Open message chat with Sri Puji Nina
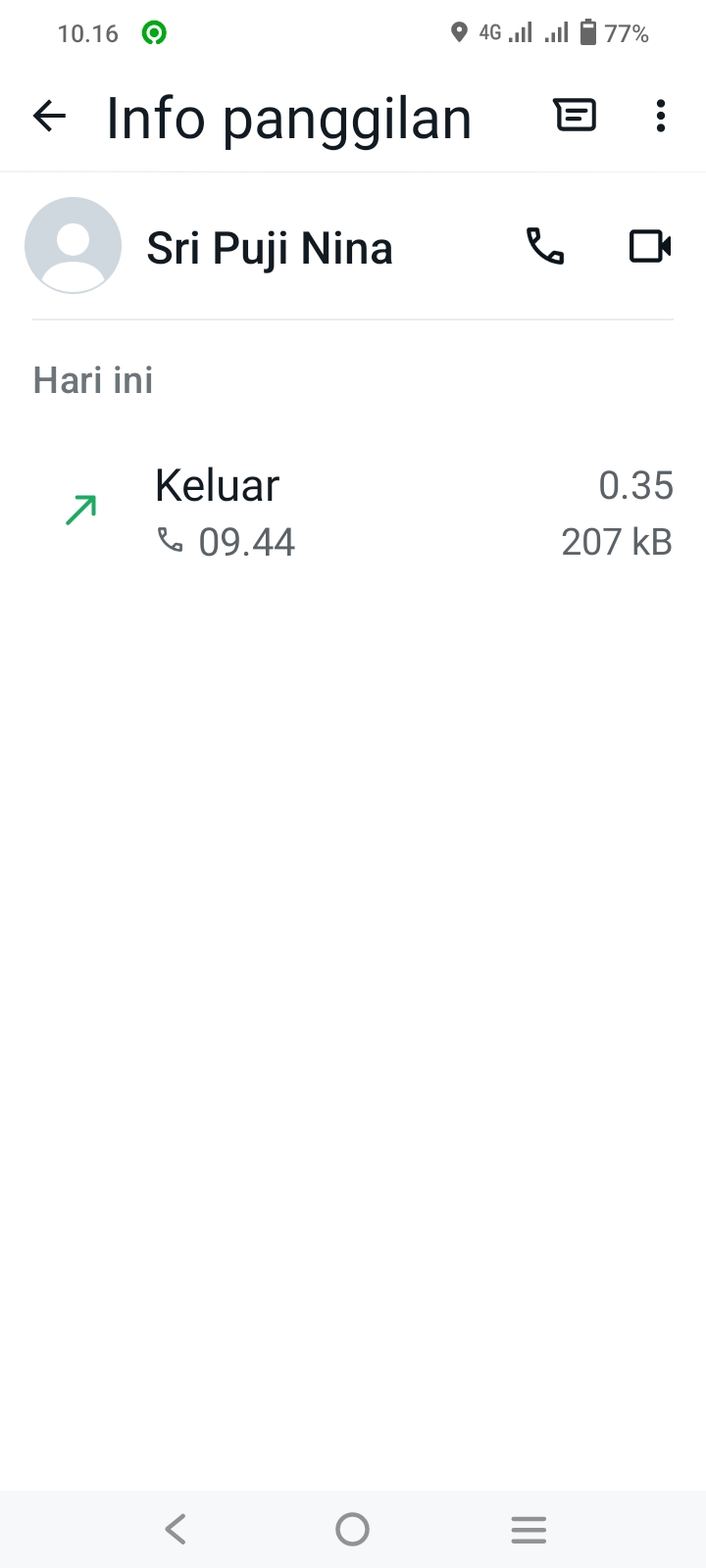706x1568 pixels. coord(575,116)
